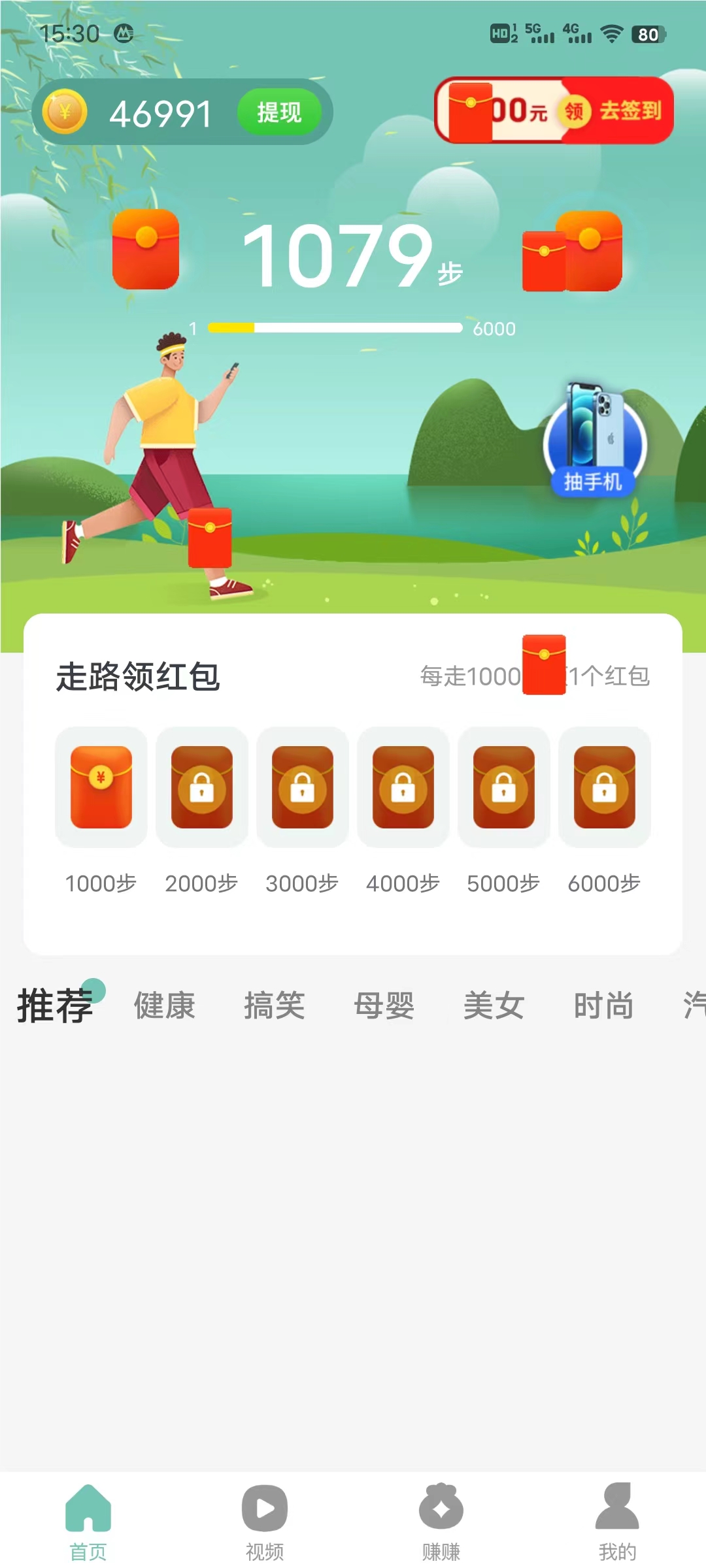Switch to the 母婴 category tab
Screen dimensions: 706x1568
pyautogui.click(x=384, y=1005)
